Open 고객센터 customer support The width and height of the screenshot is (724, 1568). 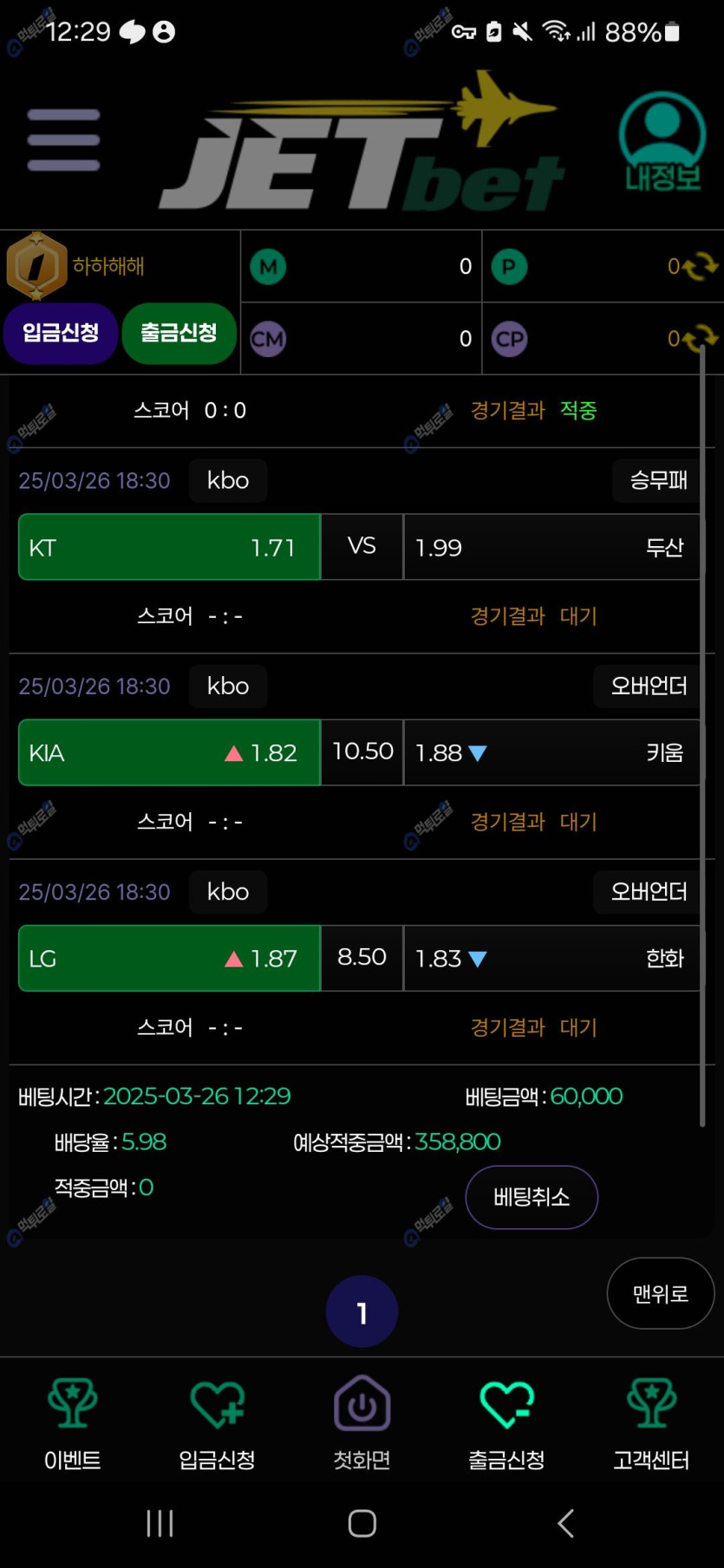[x=651, y=1423]
